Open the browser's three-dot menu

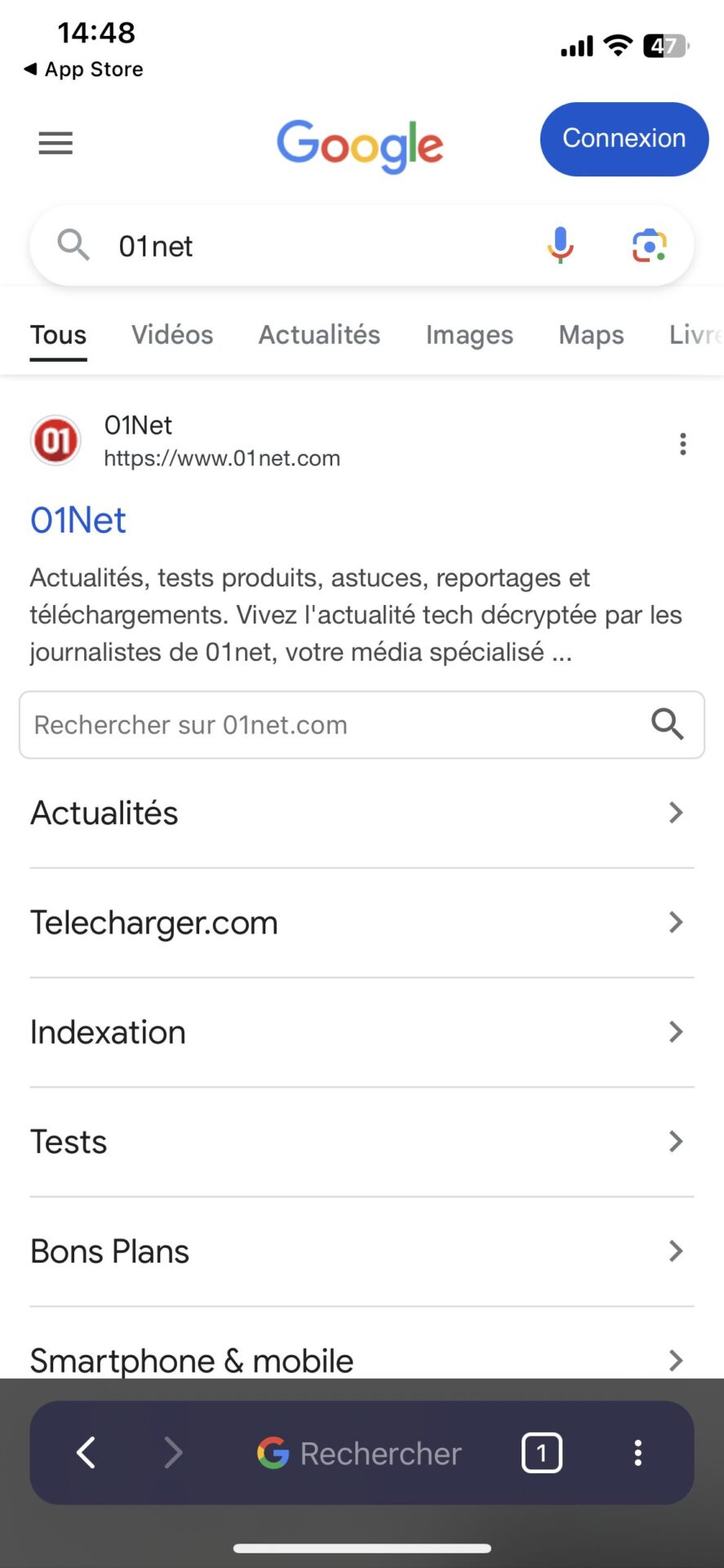click(637, 1453)
